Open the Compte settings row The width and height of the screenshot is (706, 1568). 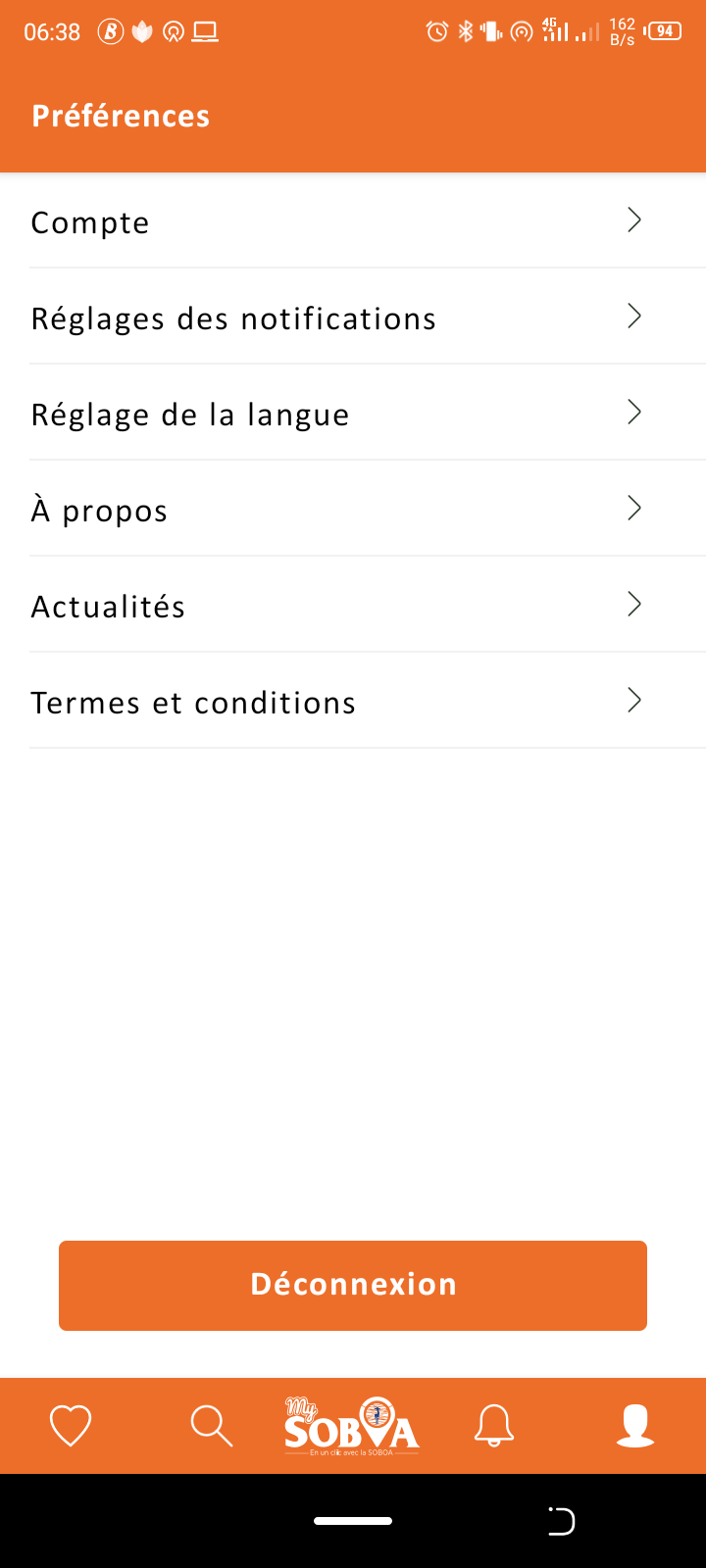pyautogui.click(x=353, y=221)
